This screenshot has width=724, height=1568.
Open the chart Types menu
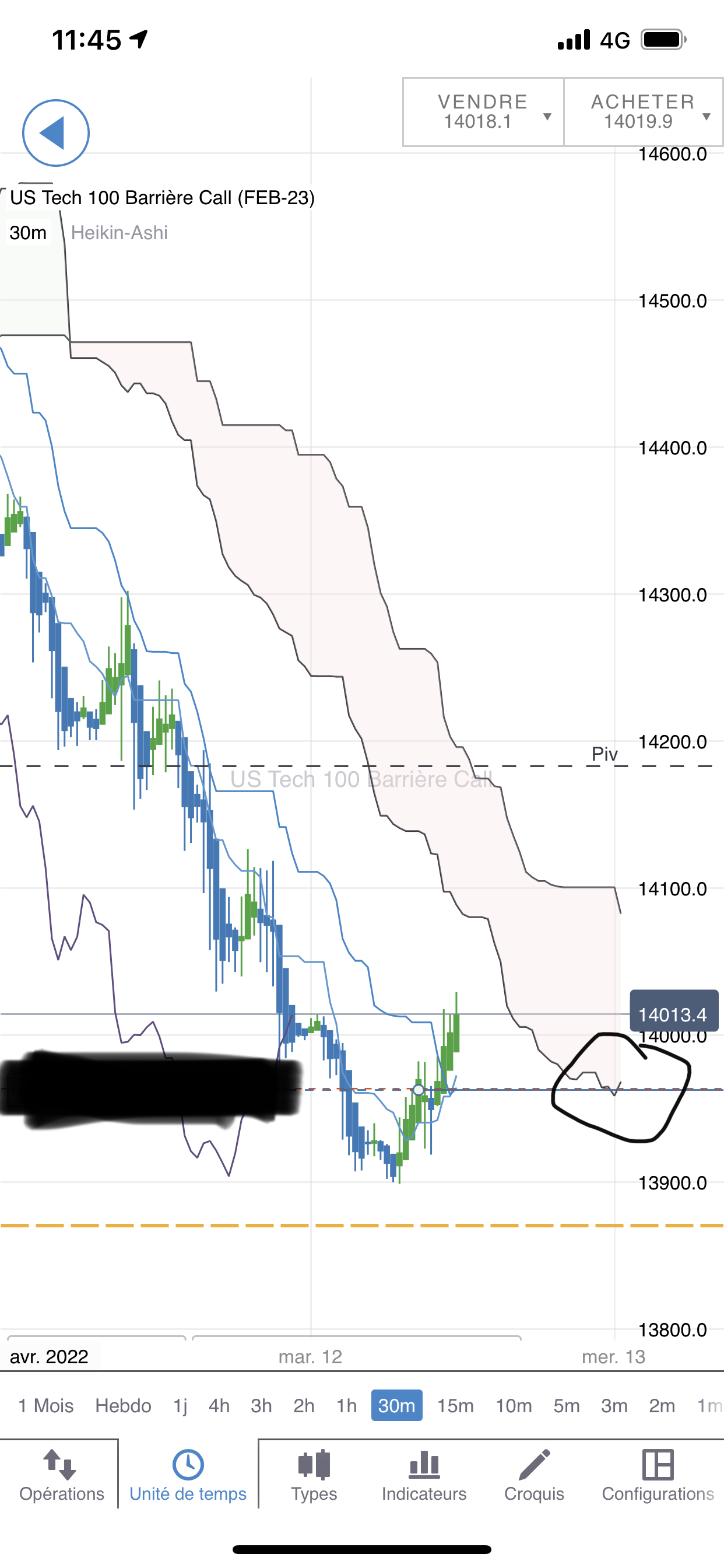pos(314,1475)
